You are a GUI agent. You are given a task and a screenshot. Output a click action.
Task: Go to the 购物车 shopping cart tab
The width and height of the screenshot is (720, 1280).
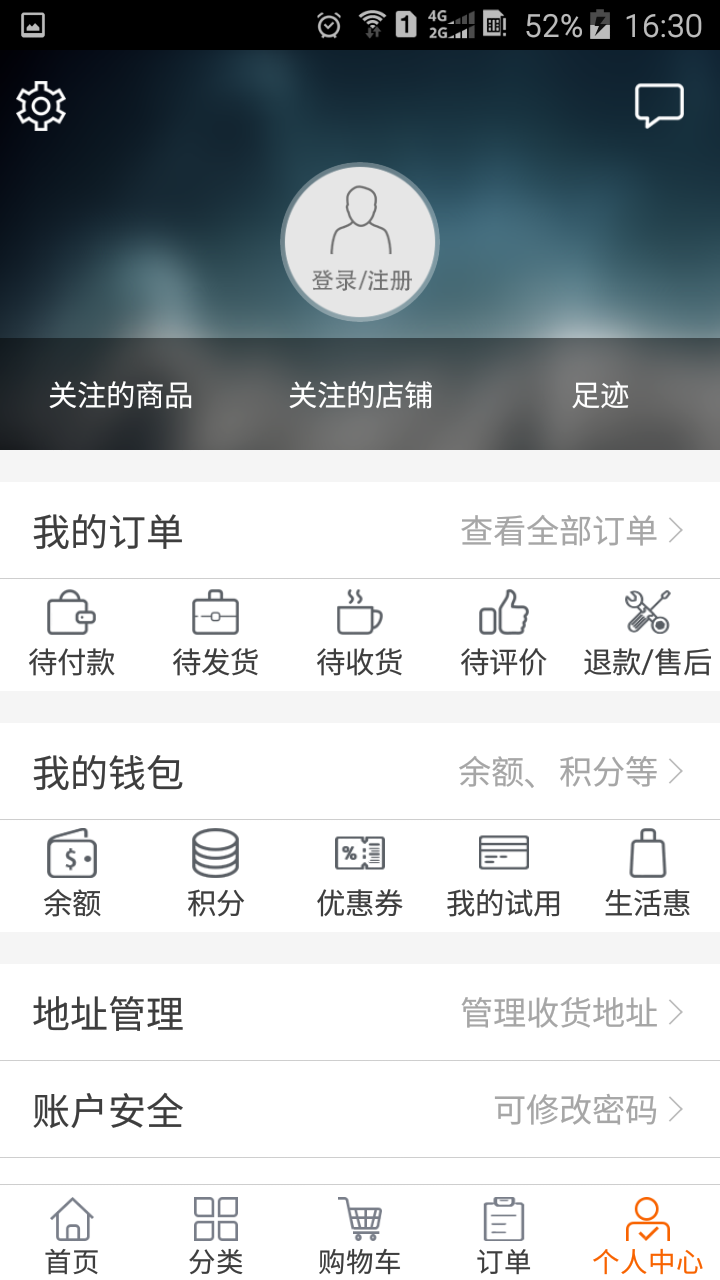(359, 1236)
